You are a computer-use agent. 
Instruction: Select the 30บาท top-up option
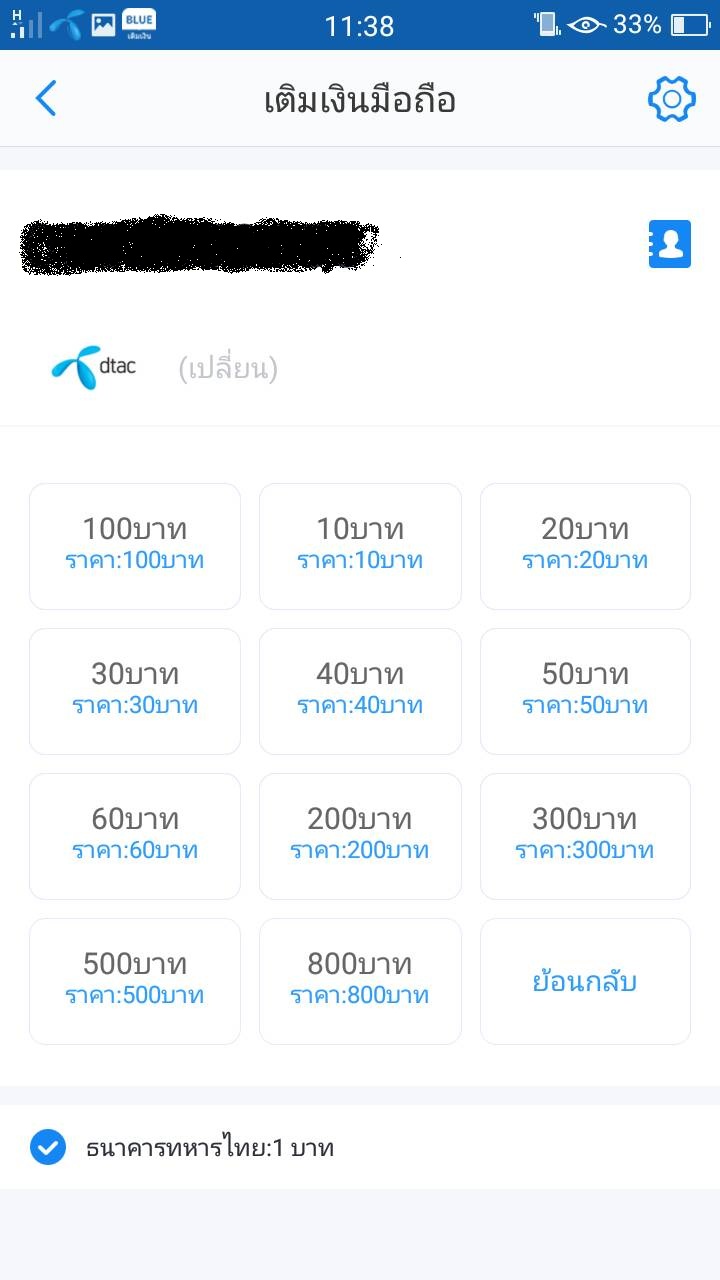(135, 691)
